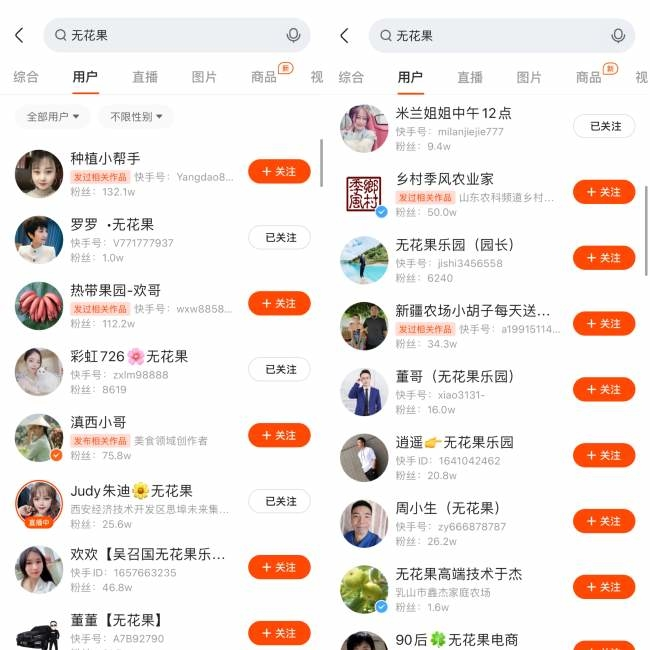Open the 不限性别 gender filter

(135, 117)
